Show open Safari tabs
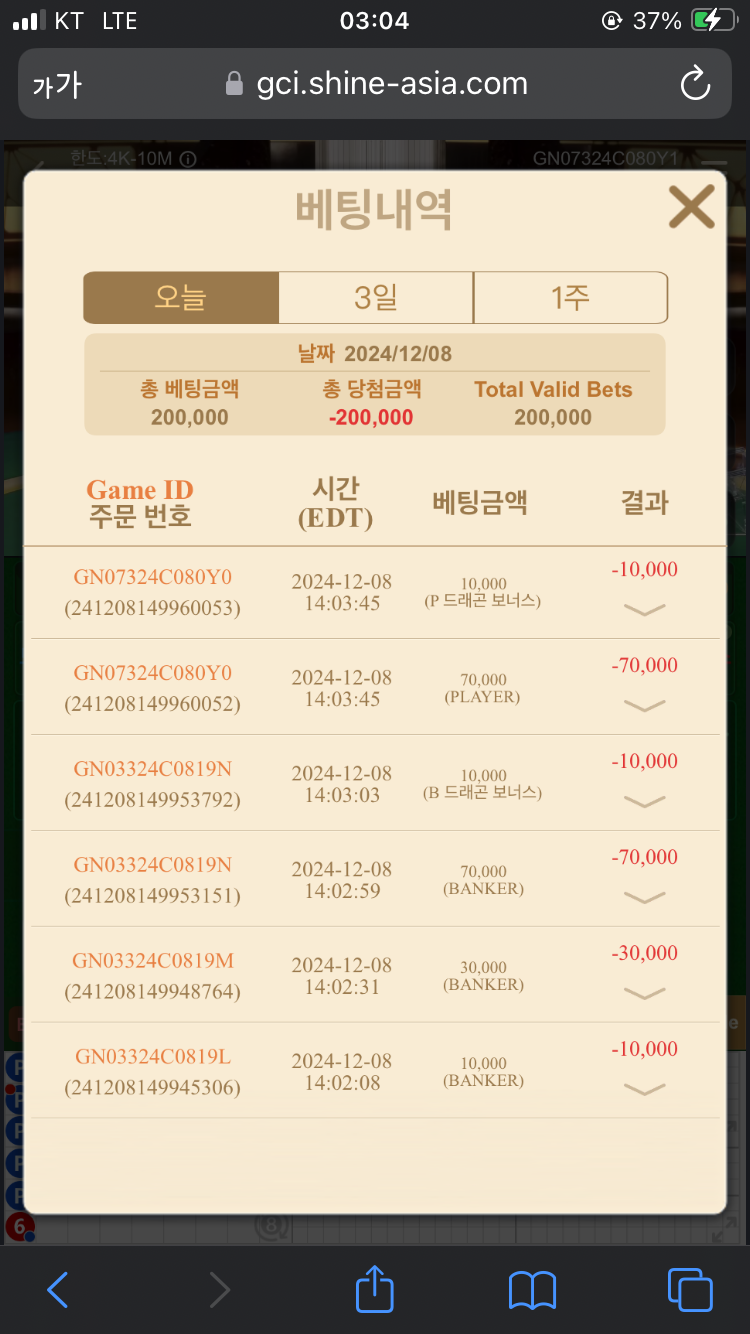750x1334 pixels. 689,1289
